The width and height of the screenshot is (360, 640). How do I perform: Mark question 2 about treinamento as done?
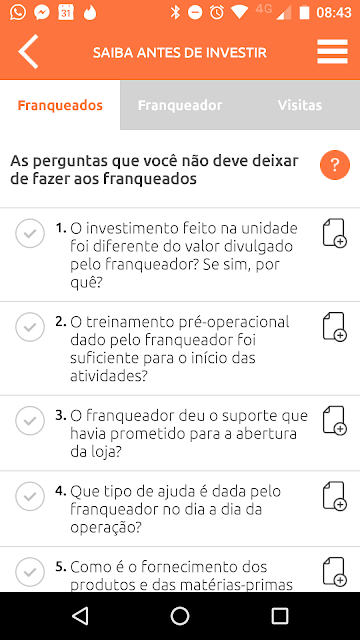[x=30, y=327]
